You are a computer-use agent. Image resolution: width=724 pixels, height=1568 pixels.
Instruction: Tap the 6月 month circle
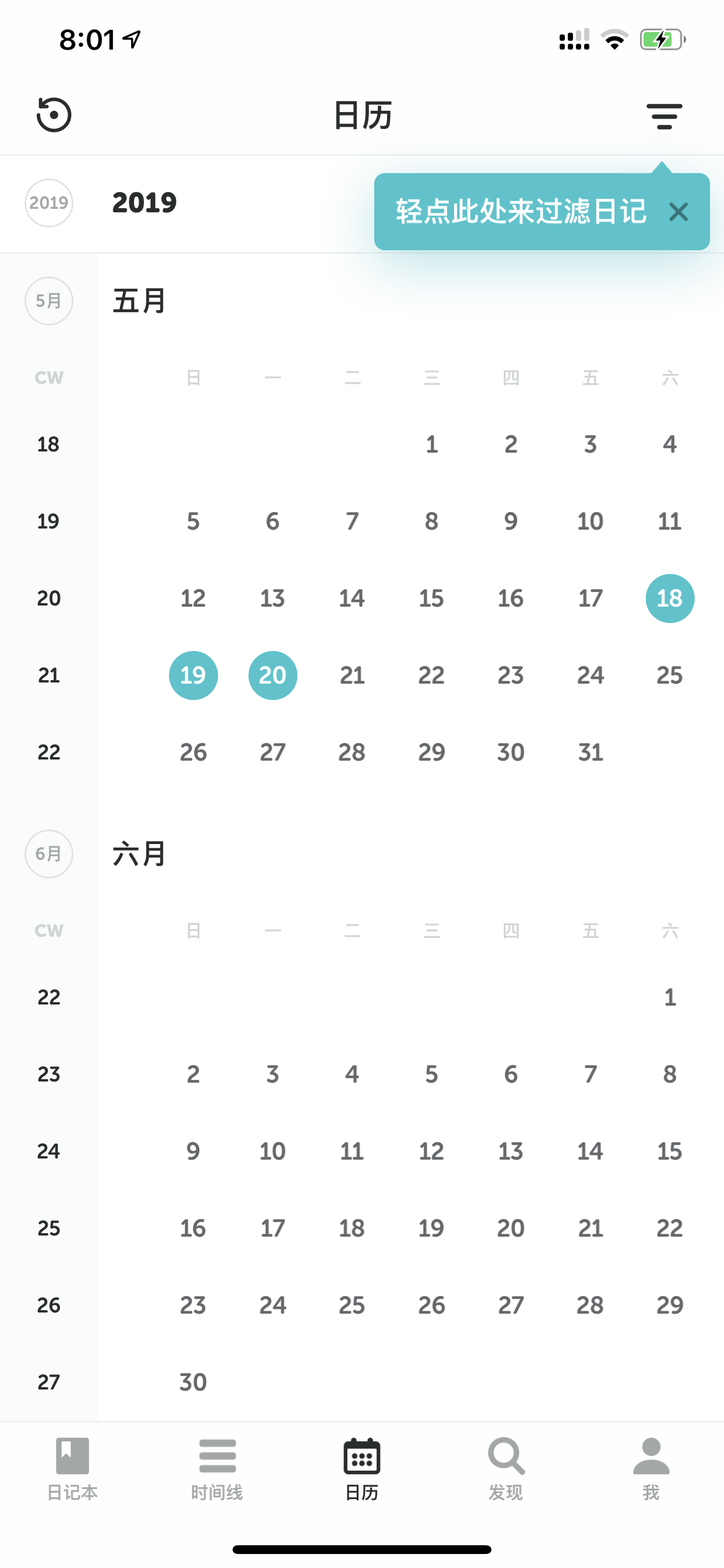click(48, 853)
